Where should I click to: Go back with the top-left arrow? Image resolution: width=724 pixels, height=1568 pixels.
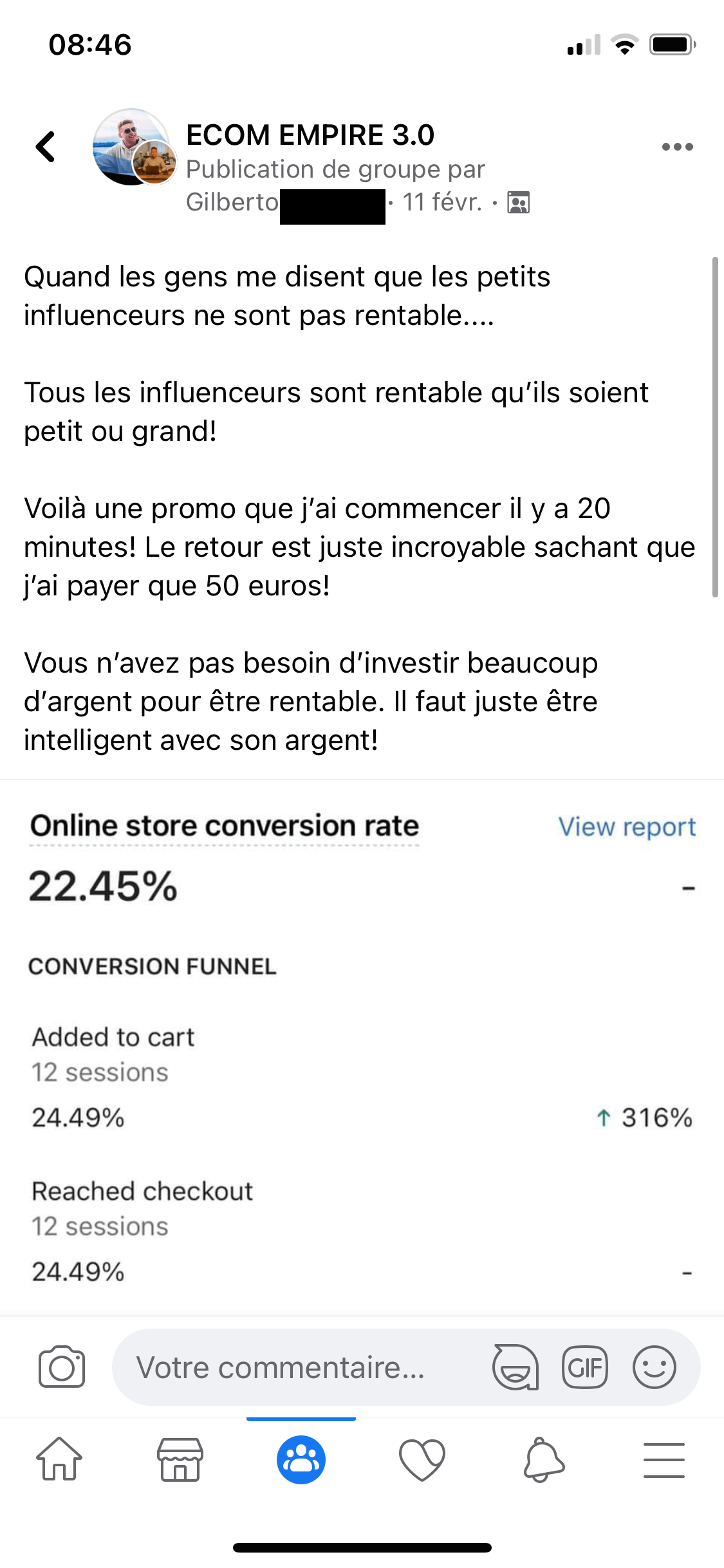46,147
